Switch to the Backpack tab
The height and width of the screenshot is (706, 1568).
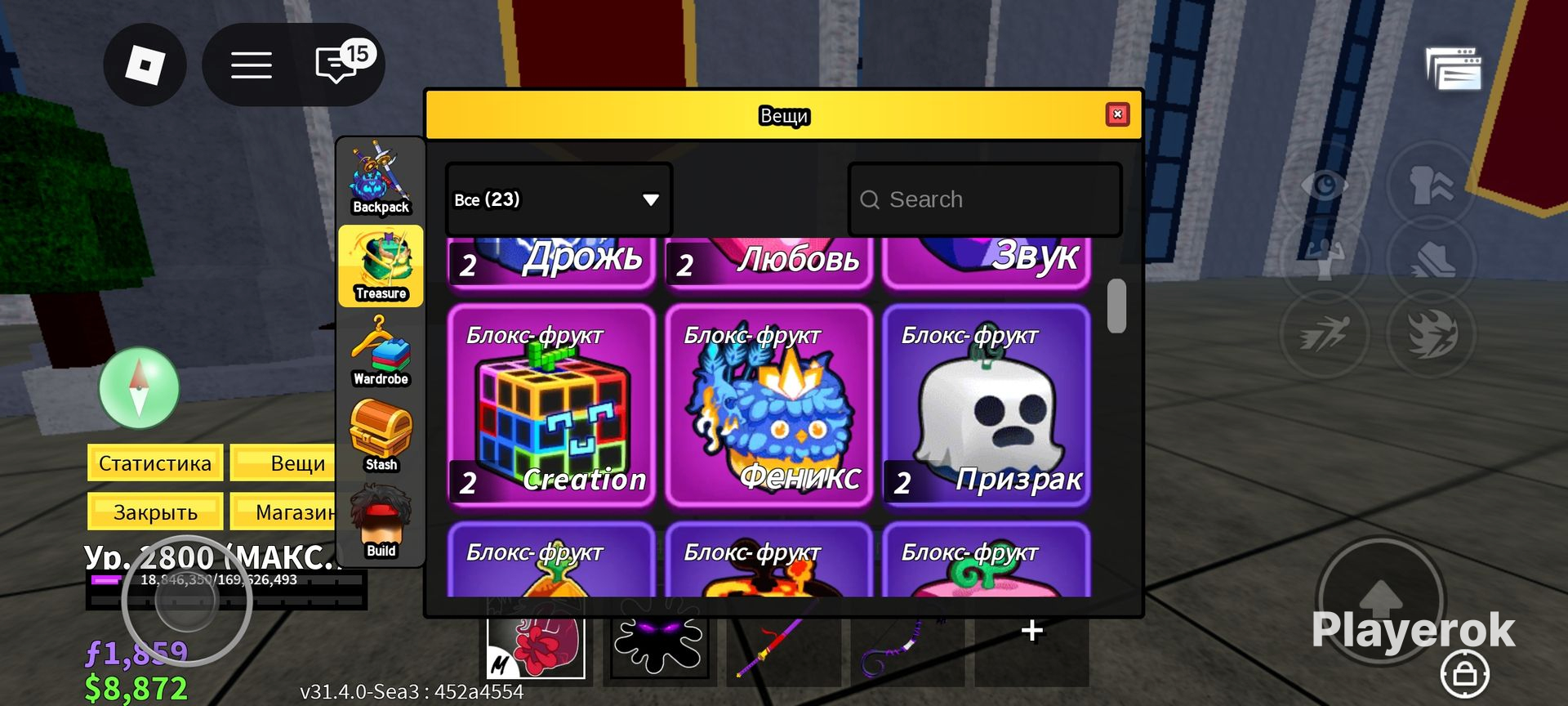coord(381,179)
